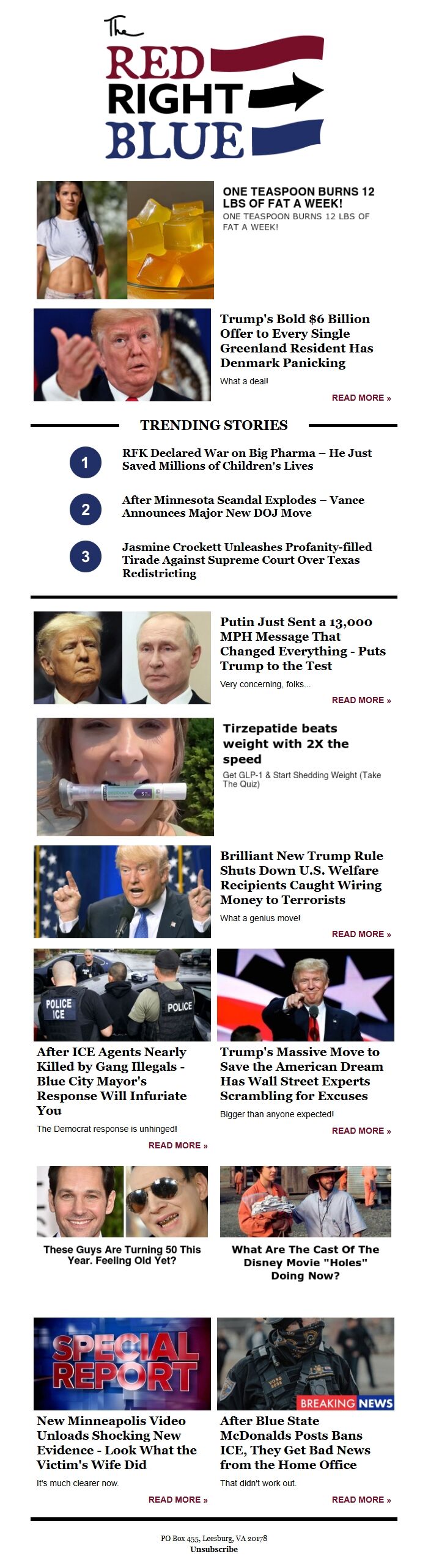This screenshot has height=1568, width=428.
Task: Open the Trump Greenland offer headline
Action: pyautogui.click(x=297, y=341)
